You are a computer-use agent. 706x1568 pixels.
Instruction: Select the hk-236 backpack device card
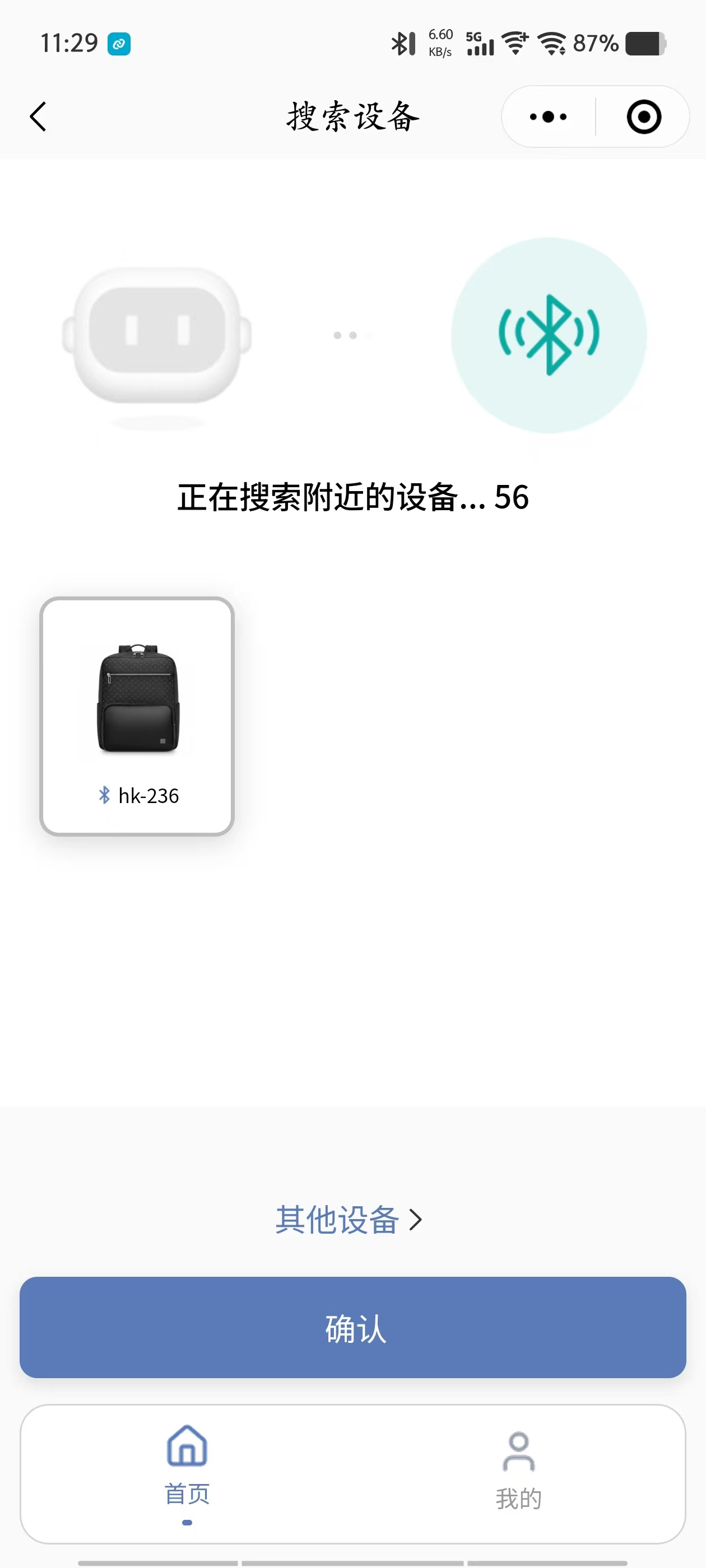click(x=137, y=716)
